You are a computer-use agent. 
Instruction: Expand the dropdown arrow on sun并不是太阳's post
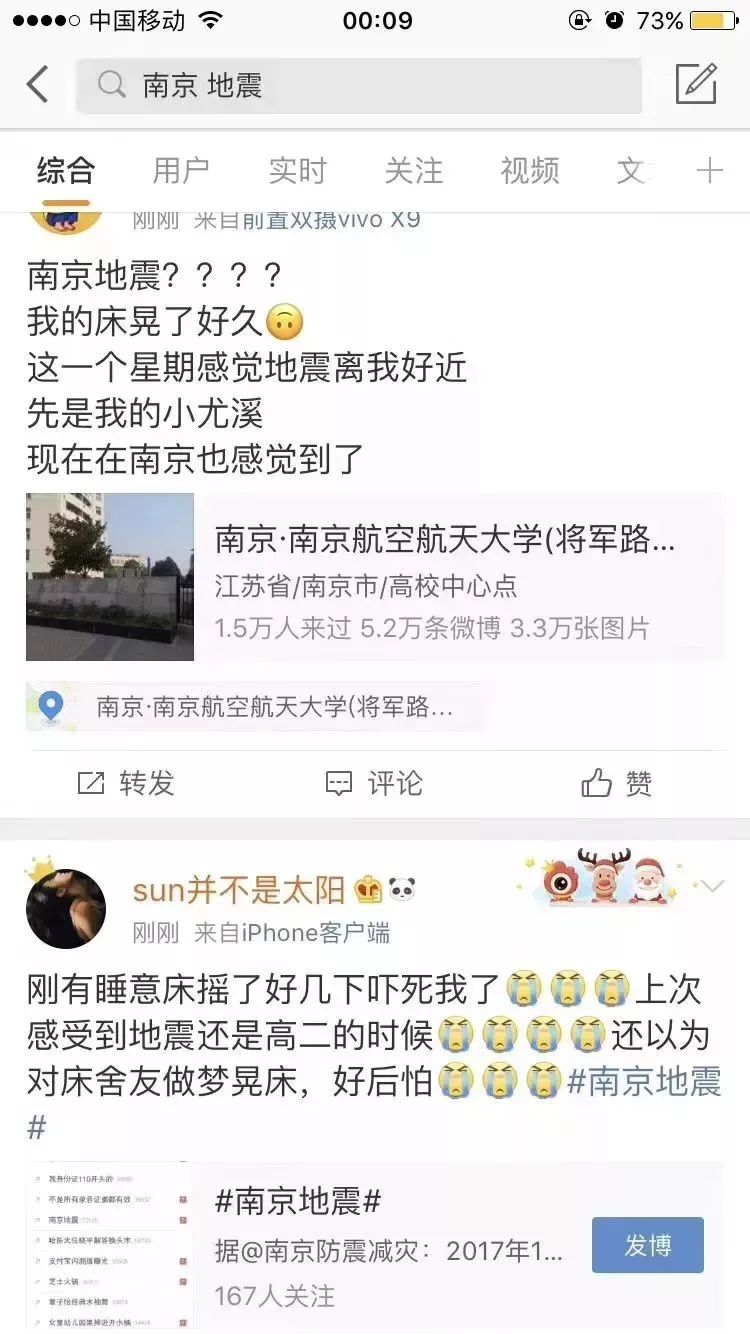[711, 886]
